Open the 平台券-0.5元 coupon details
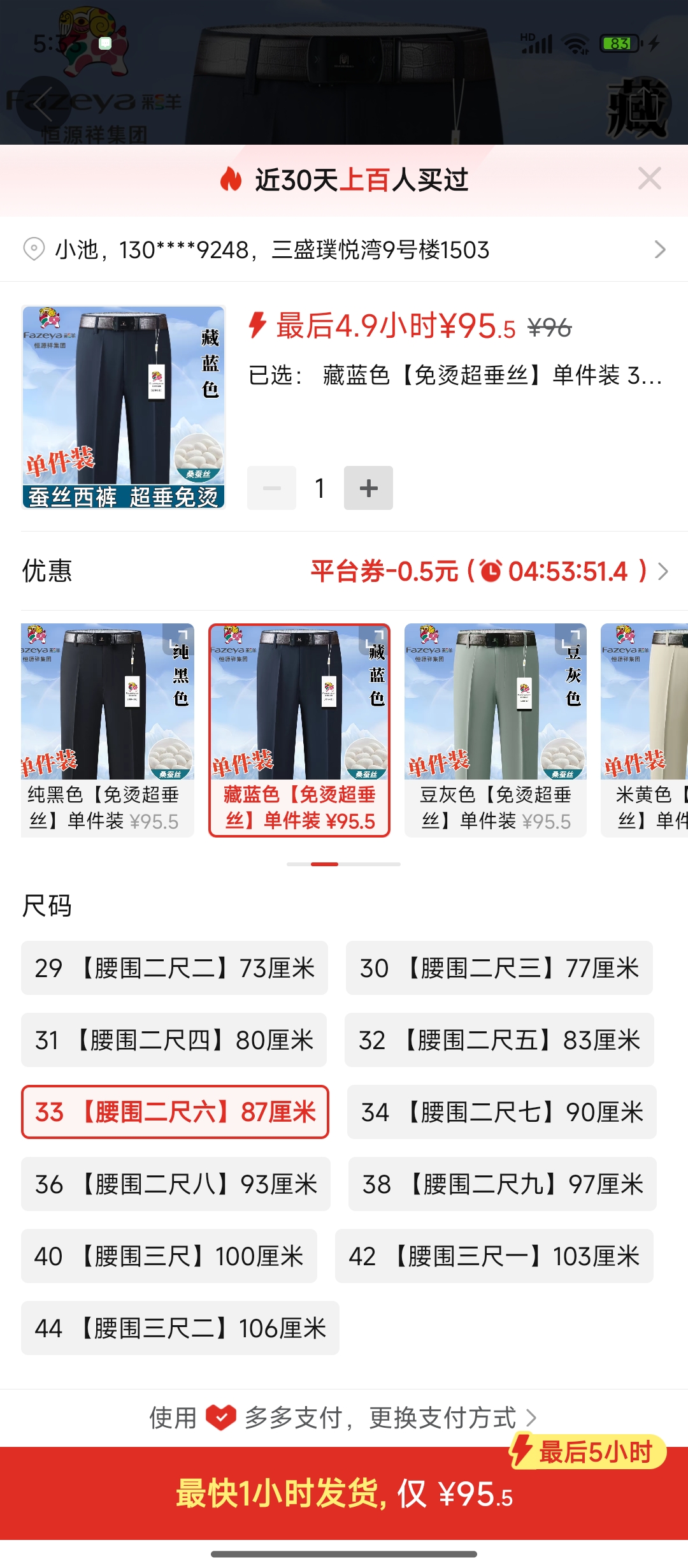The width and height of the screenshot is (688, 1568). coord(489,571)
